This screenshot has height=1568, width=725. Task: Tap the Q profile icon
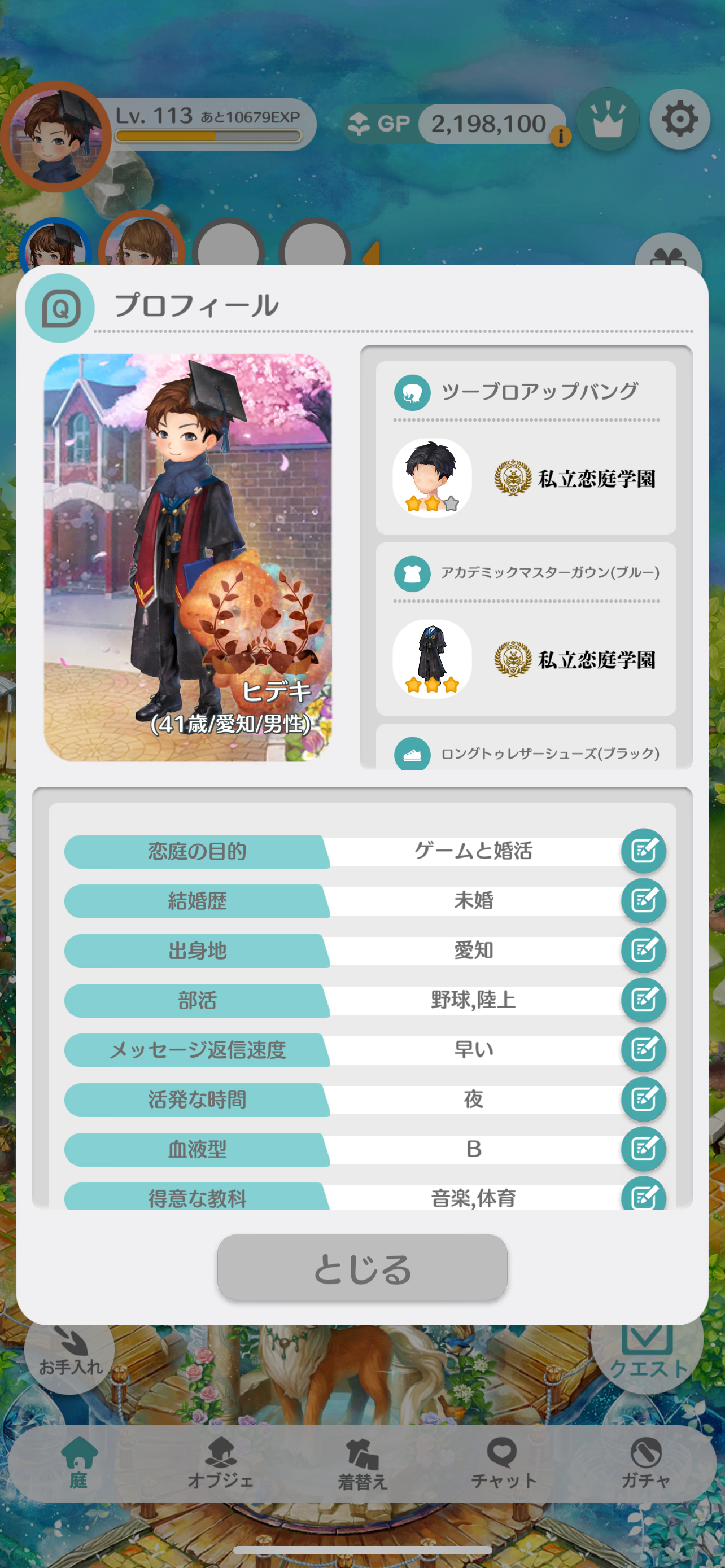pyautogui.click(x=60, y=308)
